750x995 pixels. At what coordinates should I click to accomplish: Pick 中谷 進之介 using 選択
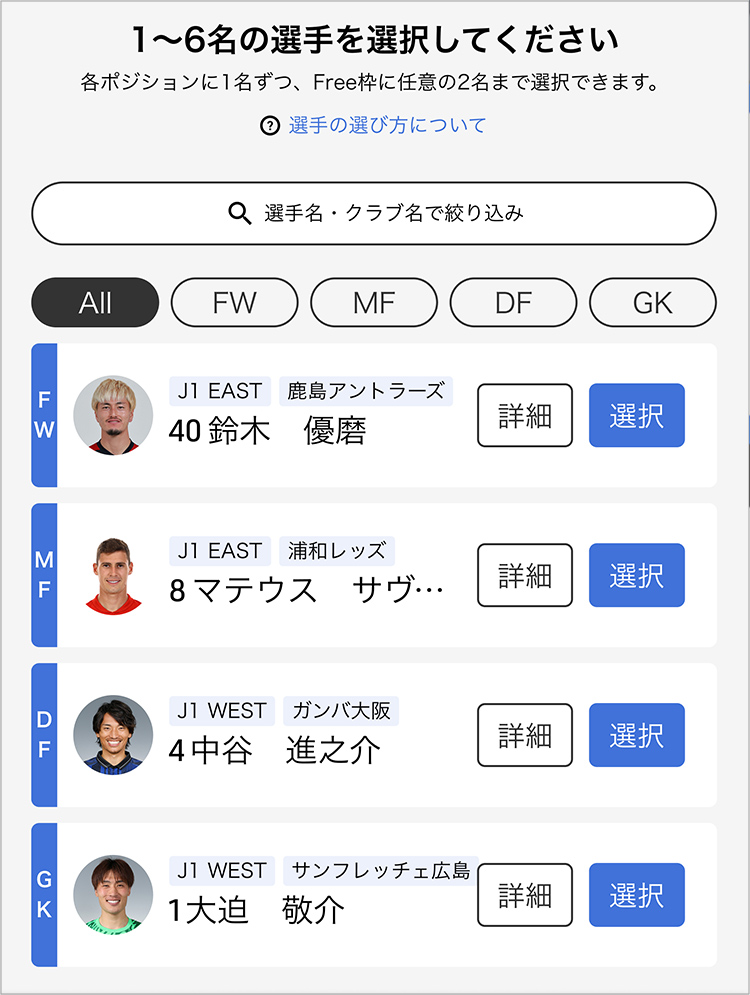636,735
